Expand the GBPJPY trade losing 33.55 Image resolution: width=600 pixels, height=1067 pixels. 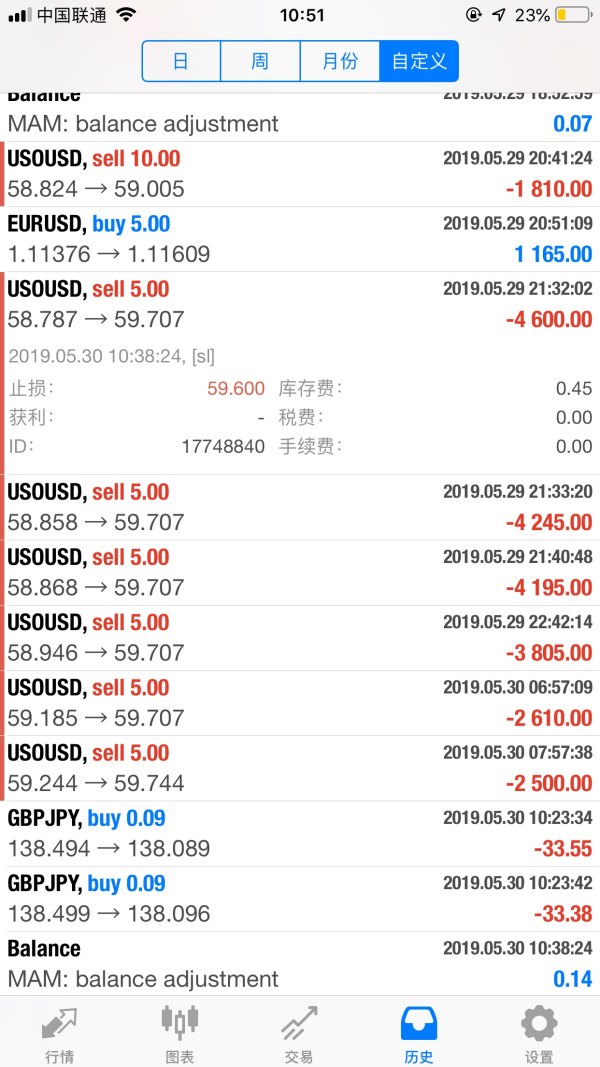pos(300,833)
